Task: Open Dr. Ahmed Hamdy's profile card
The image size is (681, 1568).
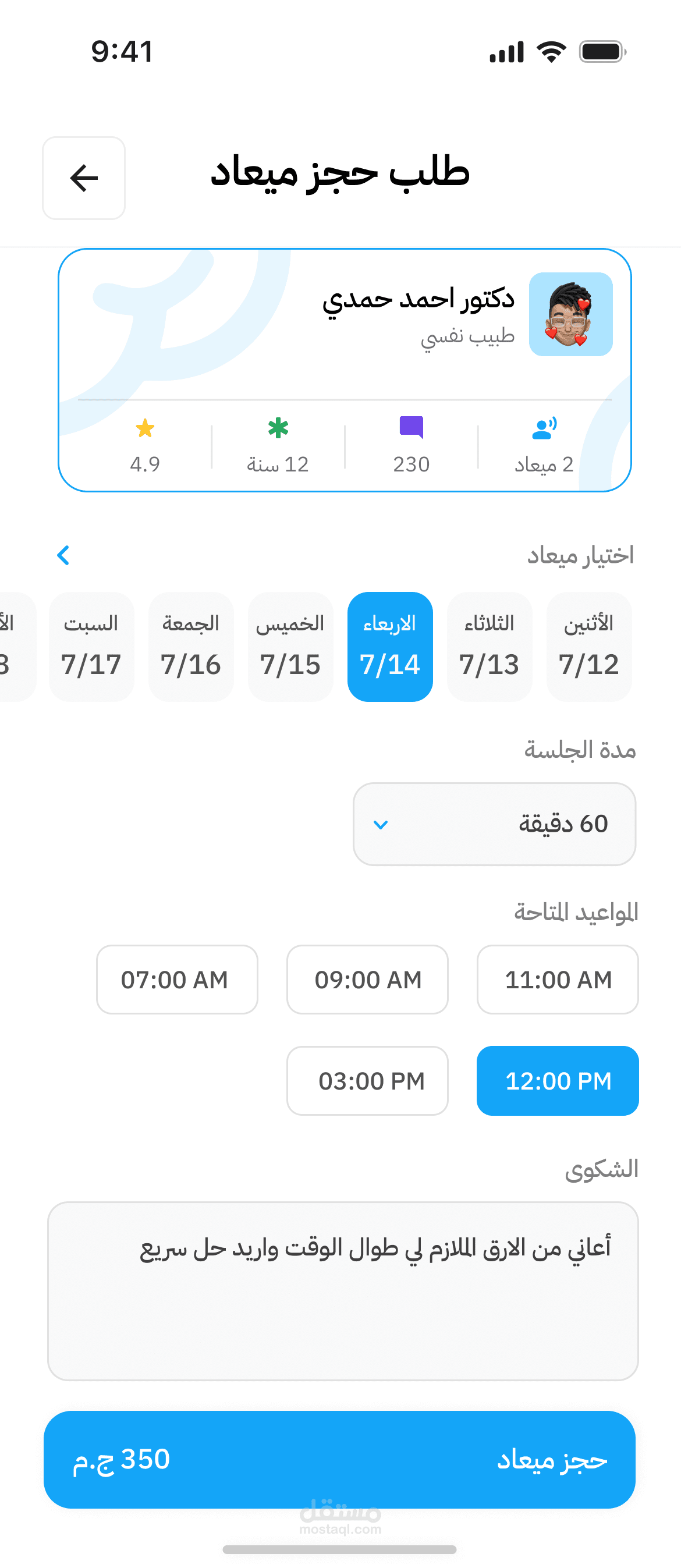Action: tap(345, 369)
